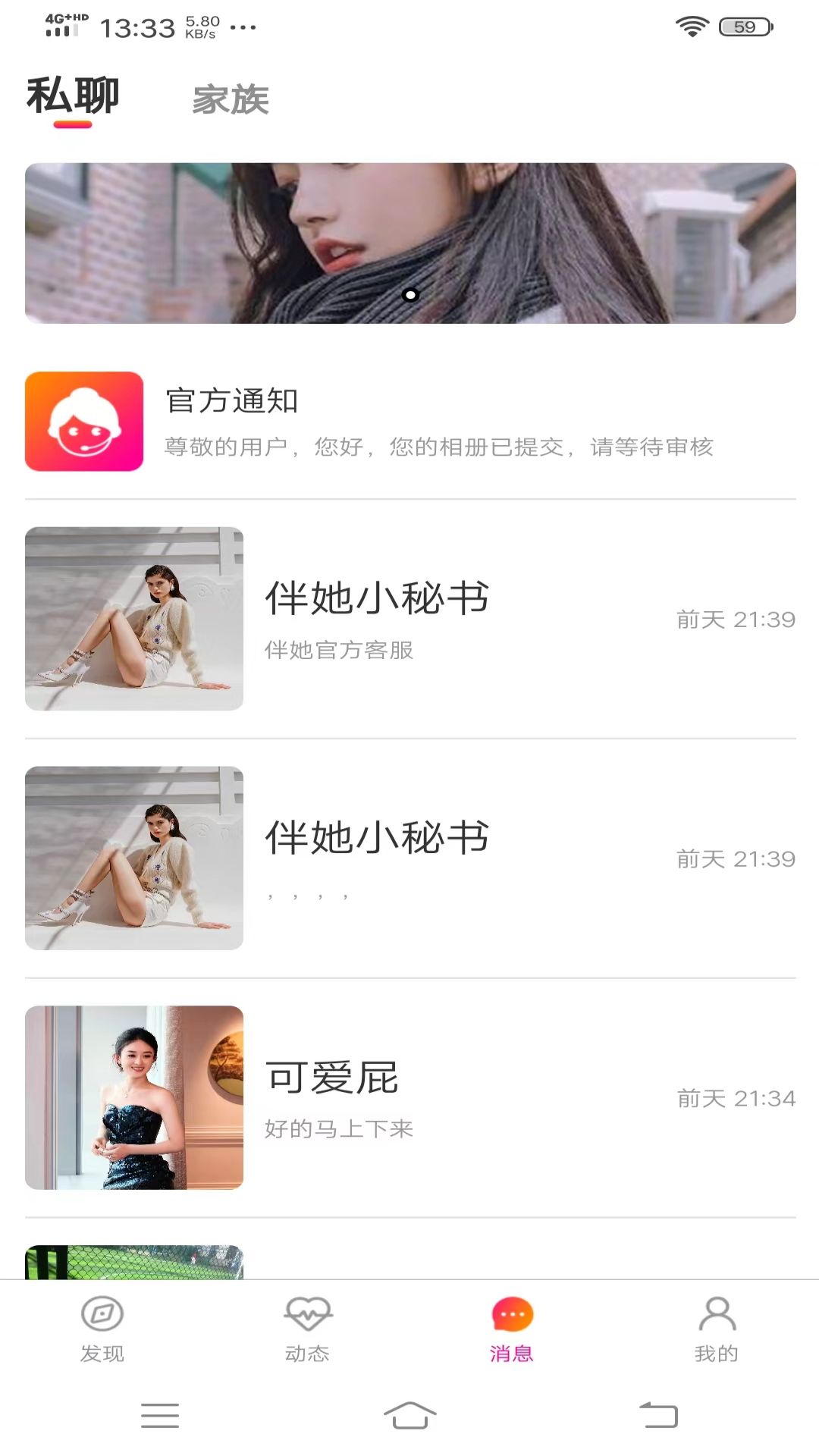Open 官方通知 notifications
This screenshot has width=819, height=1456.
point(410,422)
